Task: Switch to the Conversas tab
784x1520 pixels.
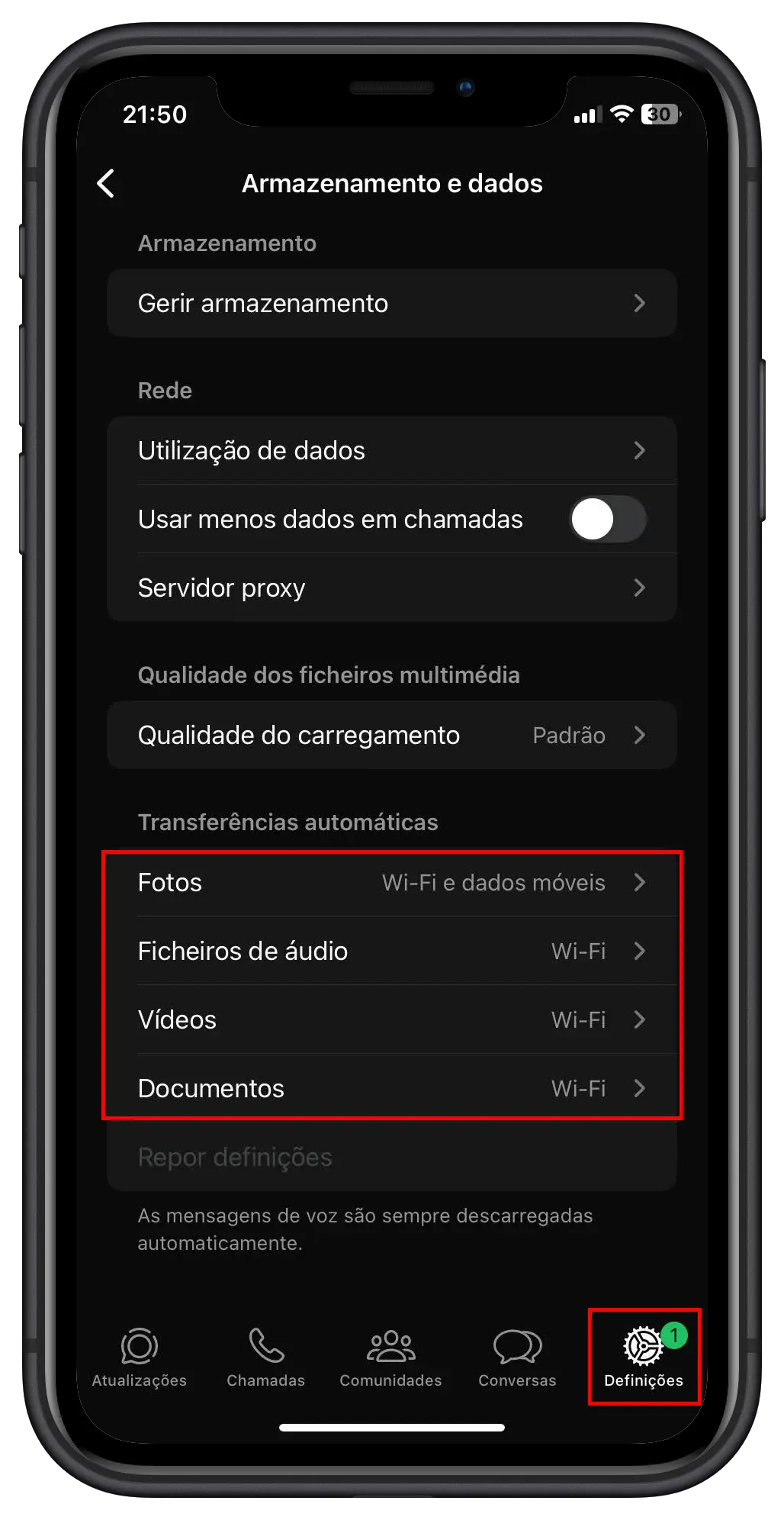Action: pyautogui.click(x=517, y=1357)
